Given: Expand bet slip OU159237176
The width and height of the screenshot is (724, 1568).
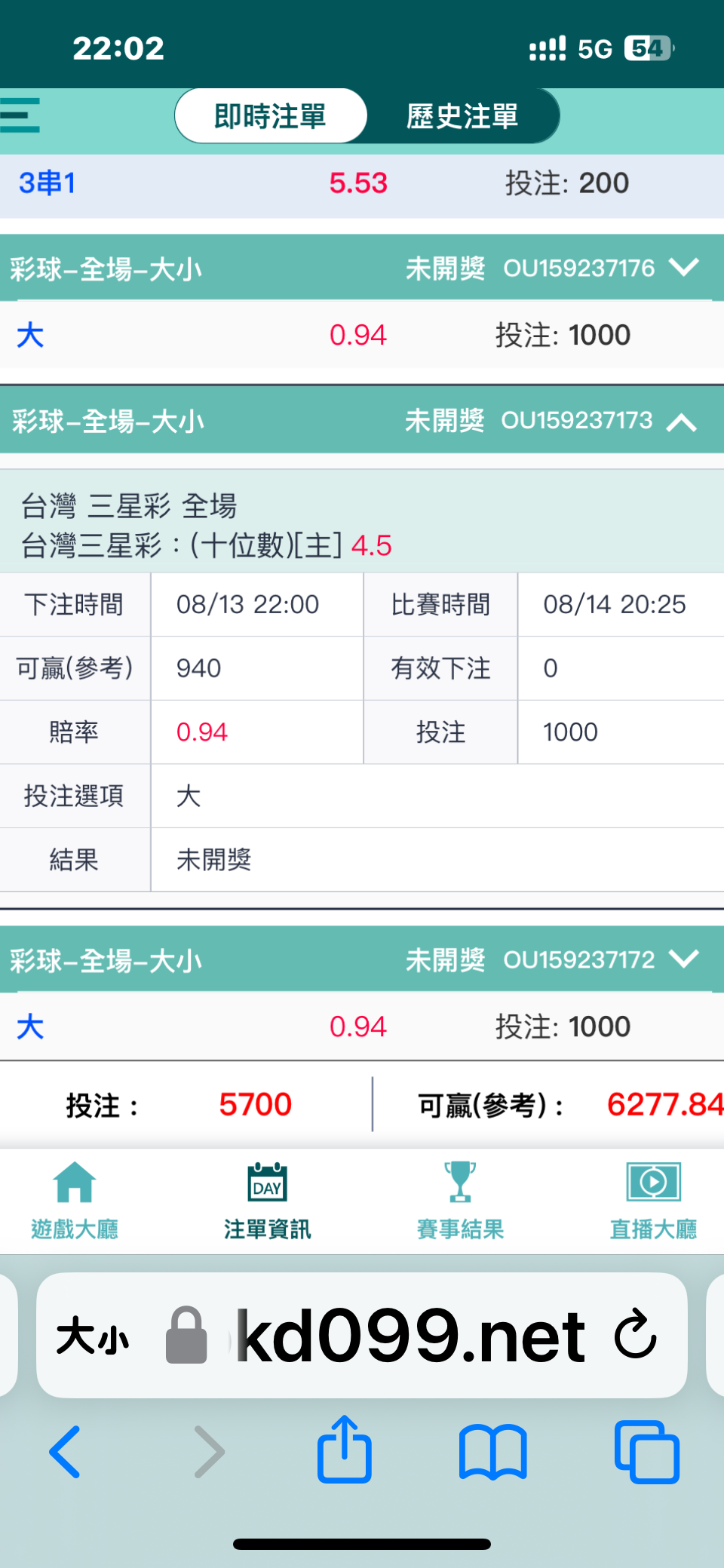Looking at the screenshot, I should coord(684,268).
